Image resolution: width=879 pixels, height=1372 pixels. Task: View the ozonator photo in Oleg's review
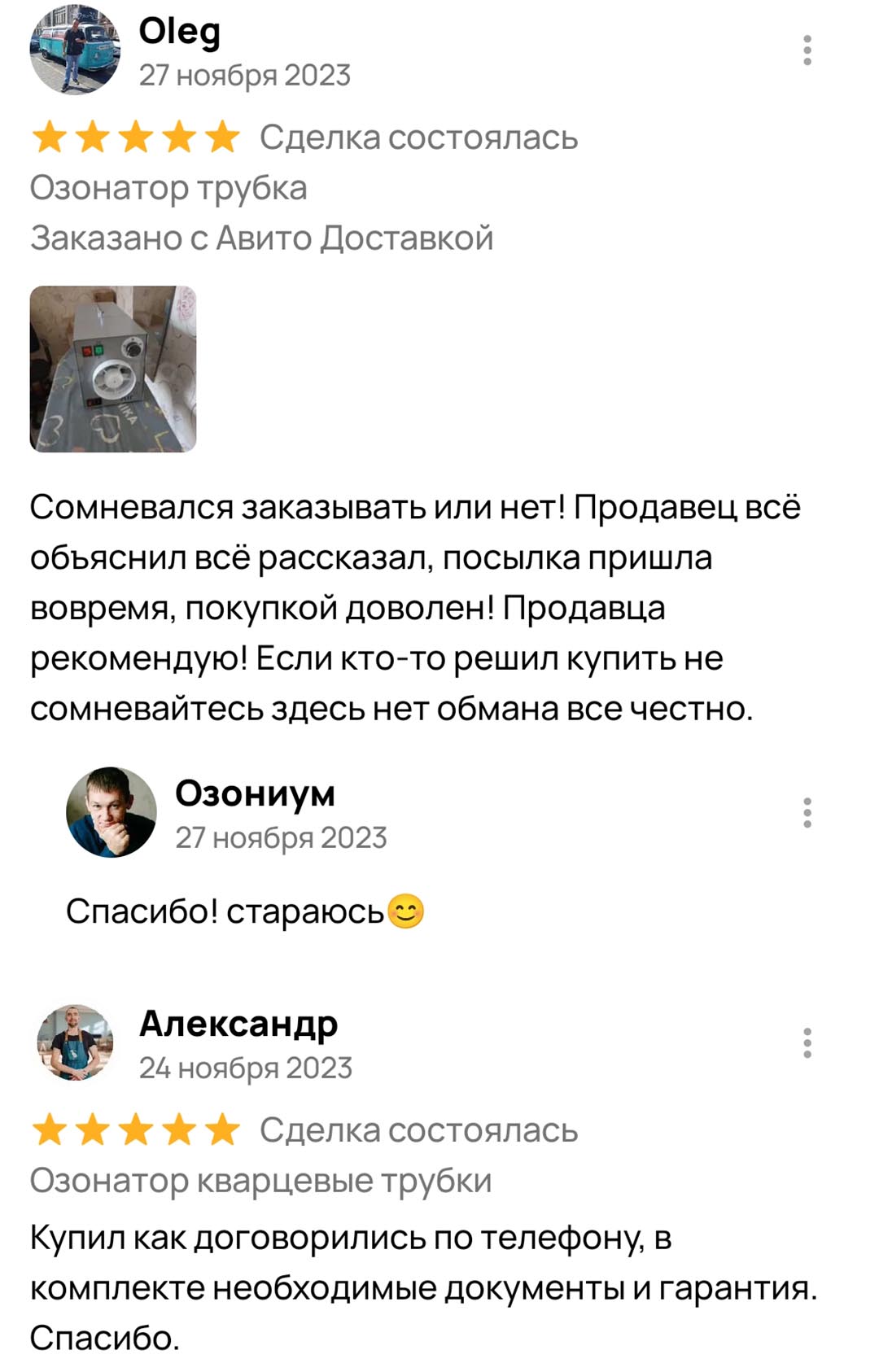pyautogui.click(x=113, y=369)
